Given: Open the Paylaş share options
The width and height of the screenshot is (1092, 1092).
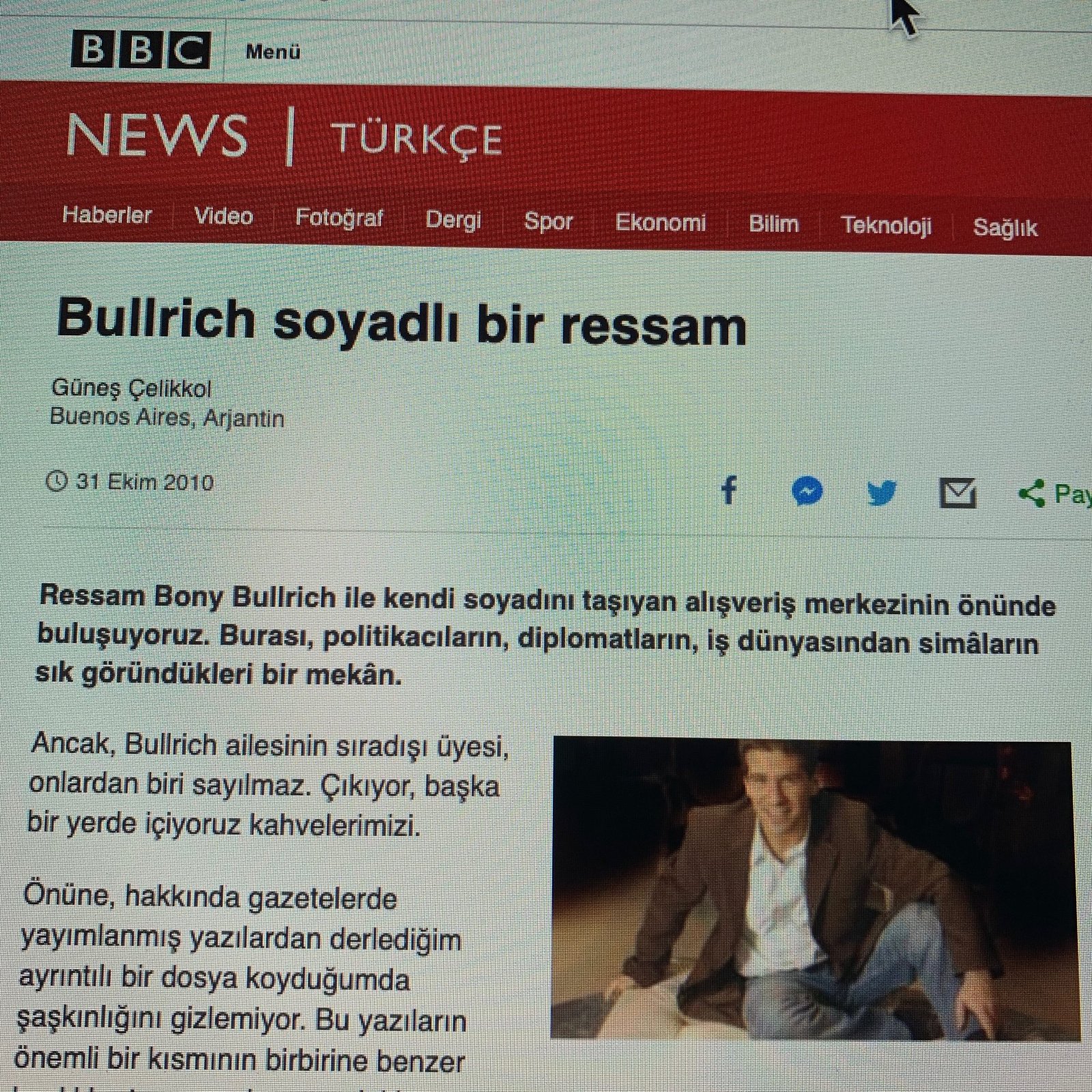Looking at the screenshot, I should coord(1054,493).
